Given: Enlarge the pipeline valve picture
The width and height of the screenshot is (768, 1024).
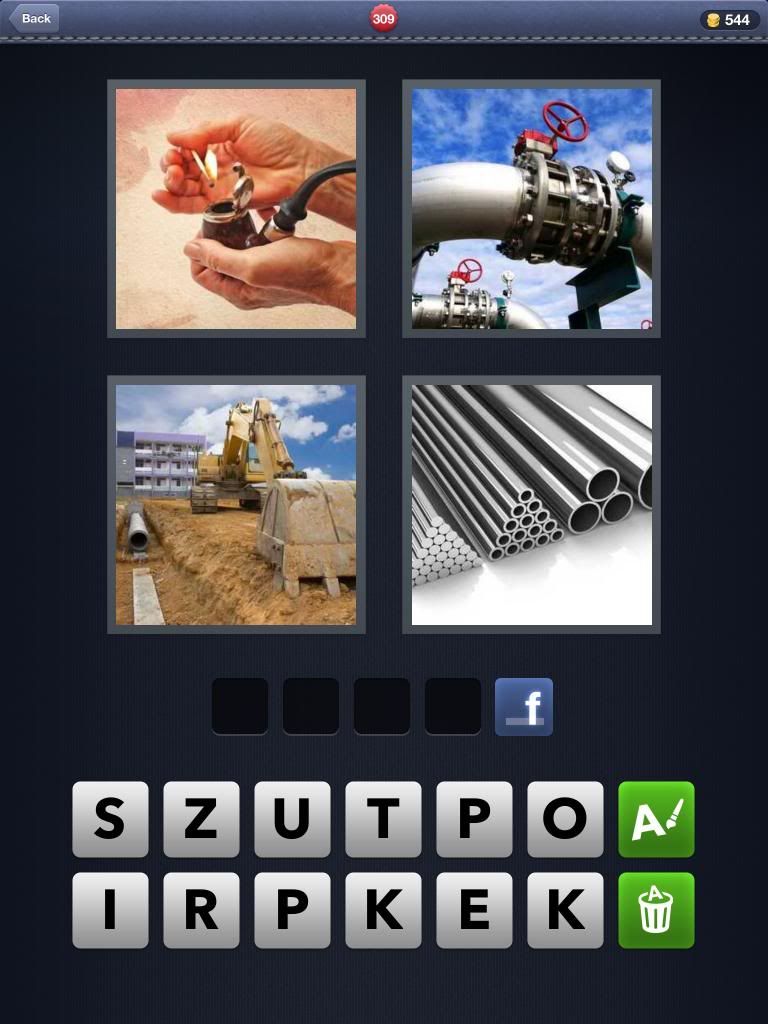Looking at the screenshot, I should (x=531, y=209).
